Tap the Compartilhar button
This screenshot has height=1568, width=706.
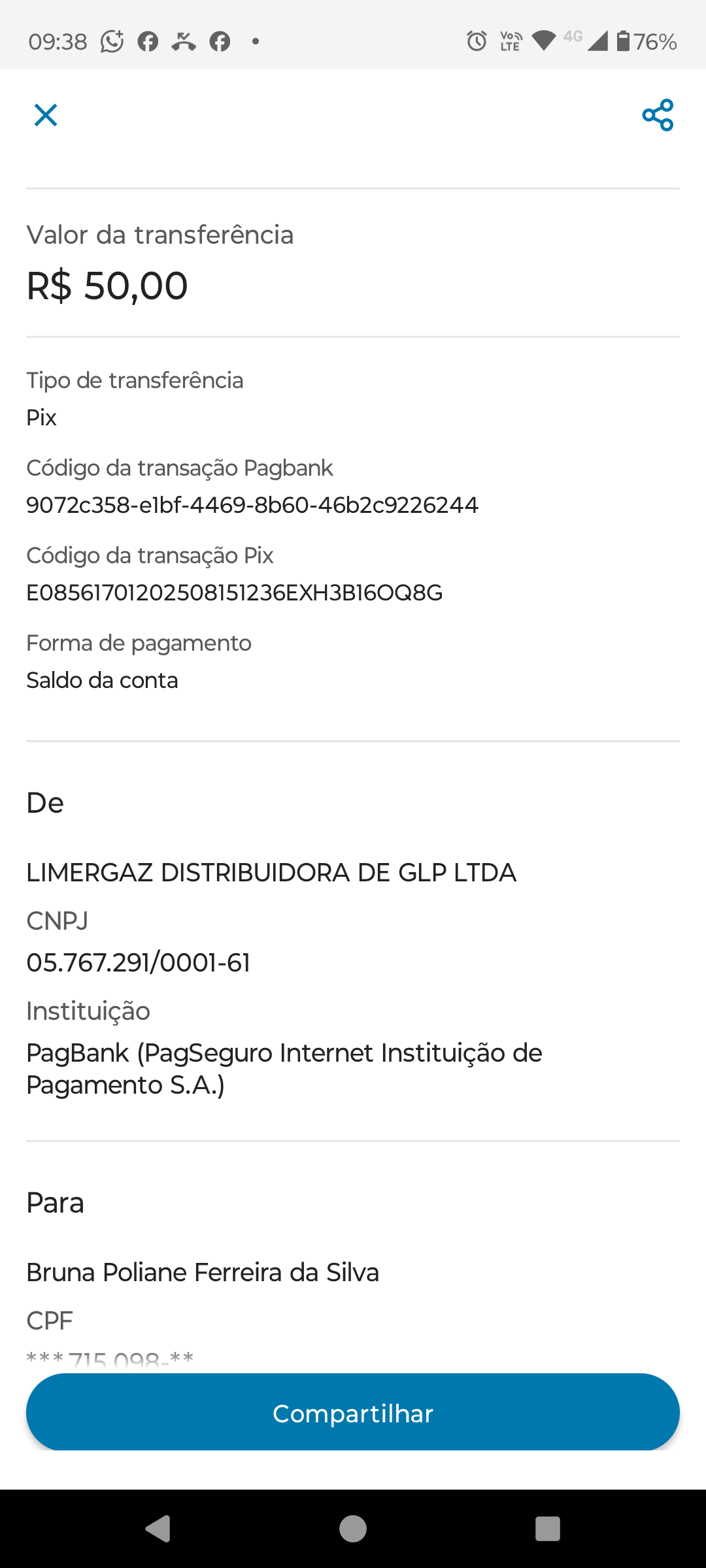pyautogui.click(x=353, y=1414)
